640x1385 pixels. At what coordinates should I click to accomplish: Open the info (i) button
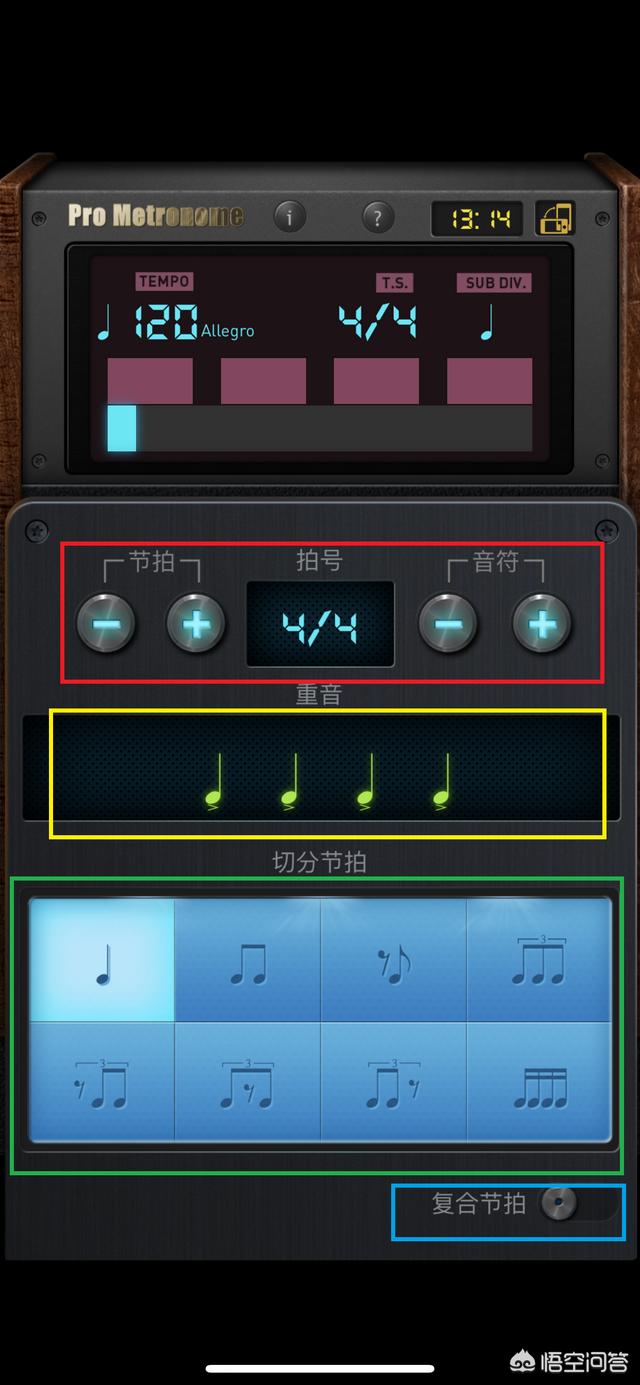(x=290, y=216)
